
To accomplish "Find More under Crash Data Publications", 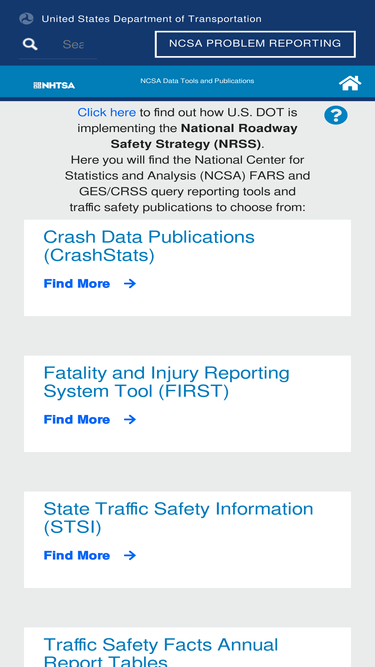I will click(x=90, y=284).
